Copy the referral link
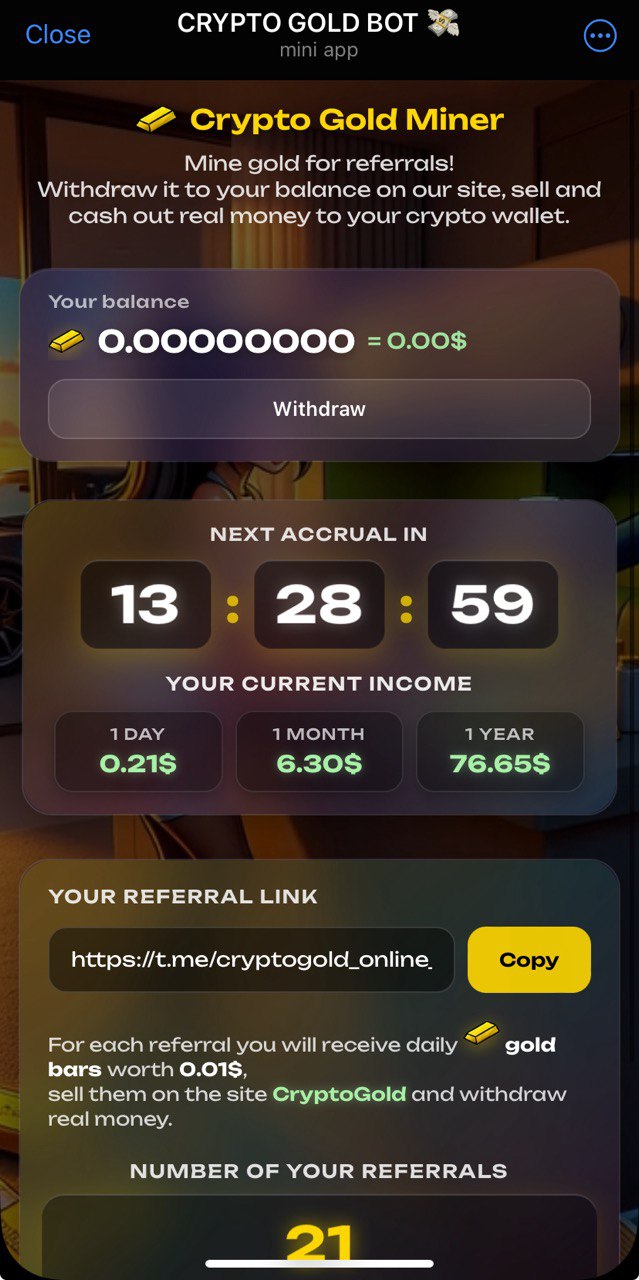639x1280 pixels. 528,960
